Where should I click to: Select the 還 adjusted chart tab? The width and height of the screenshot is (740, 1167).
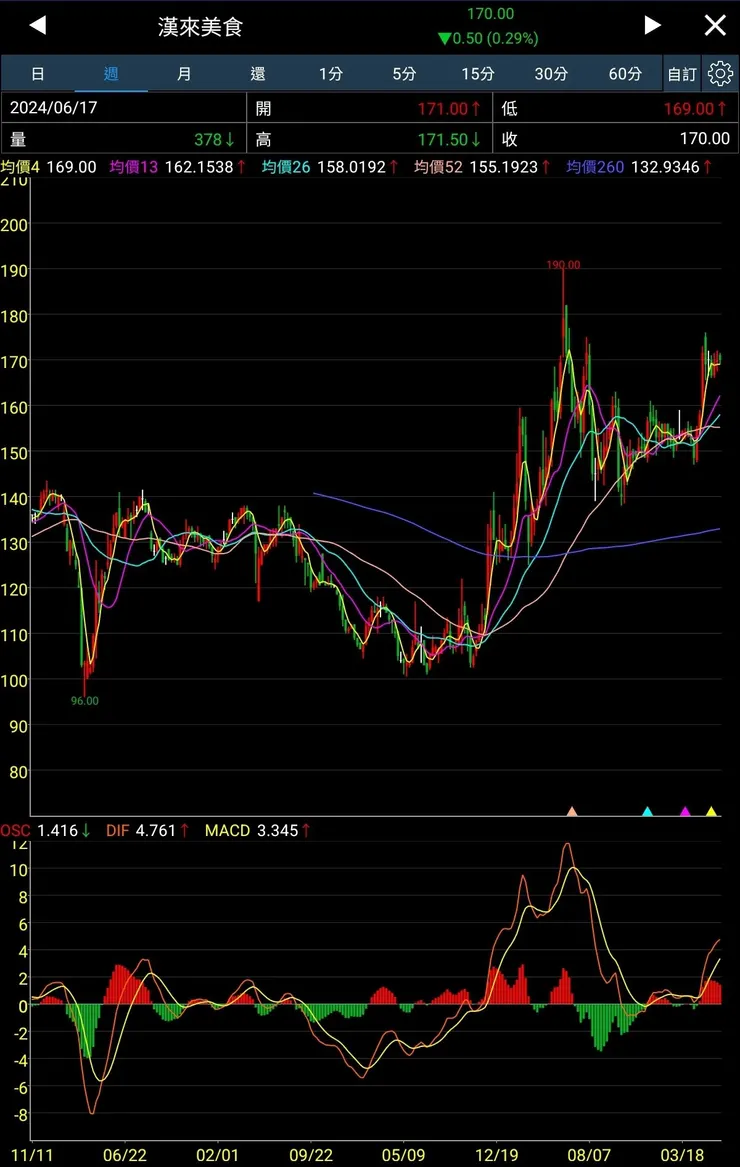tap(258, 74)
